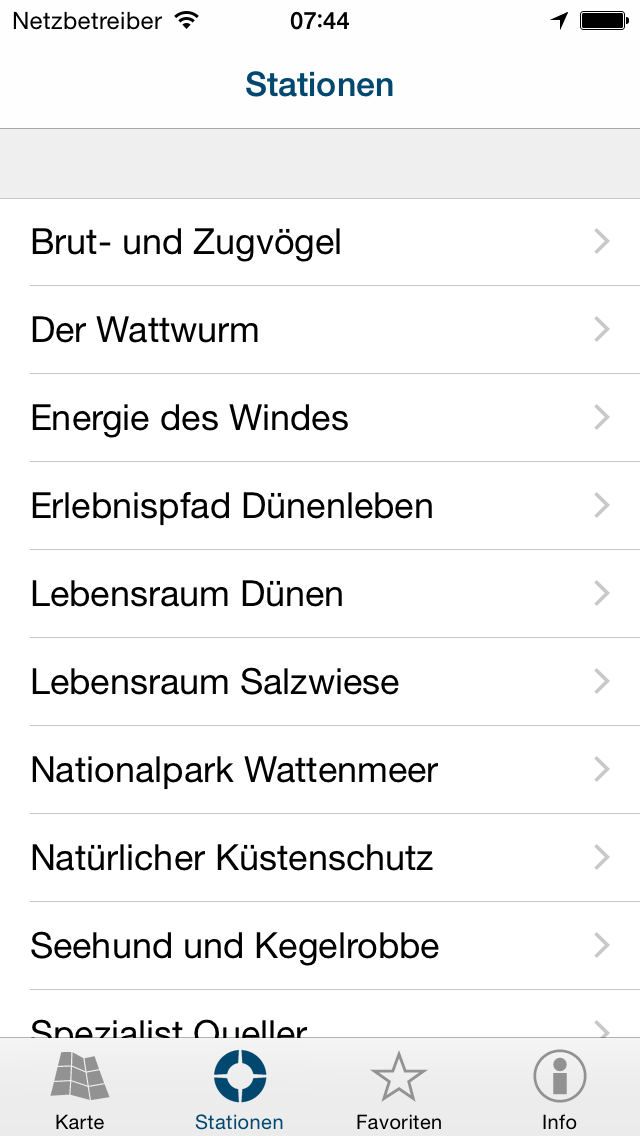The height and width of the screenshot is (1136, 640).
Task: Open Nationalpark Wattenmeer
Action: [x=320, y=770]
